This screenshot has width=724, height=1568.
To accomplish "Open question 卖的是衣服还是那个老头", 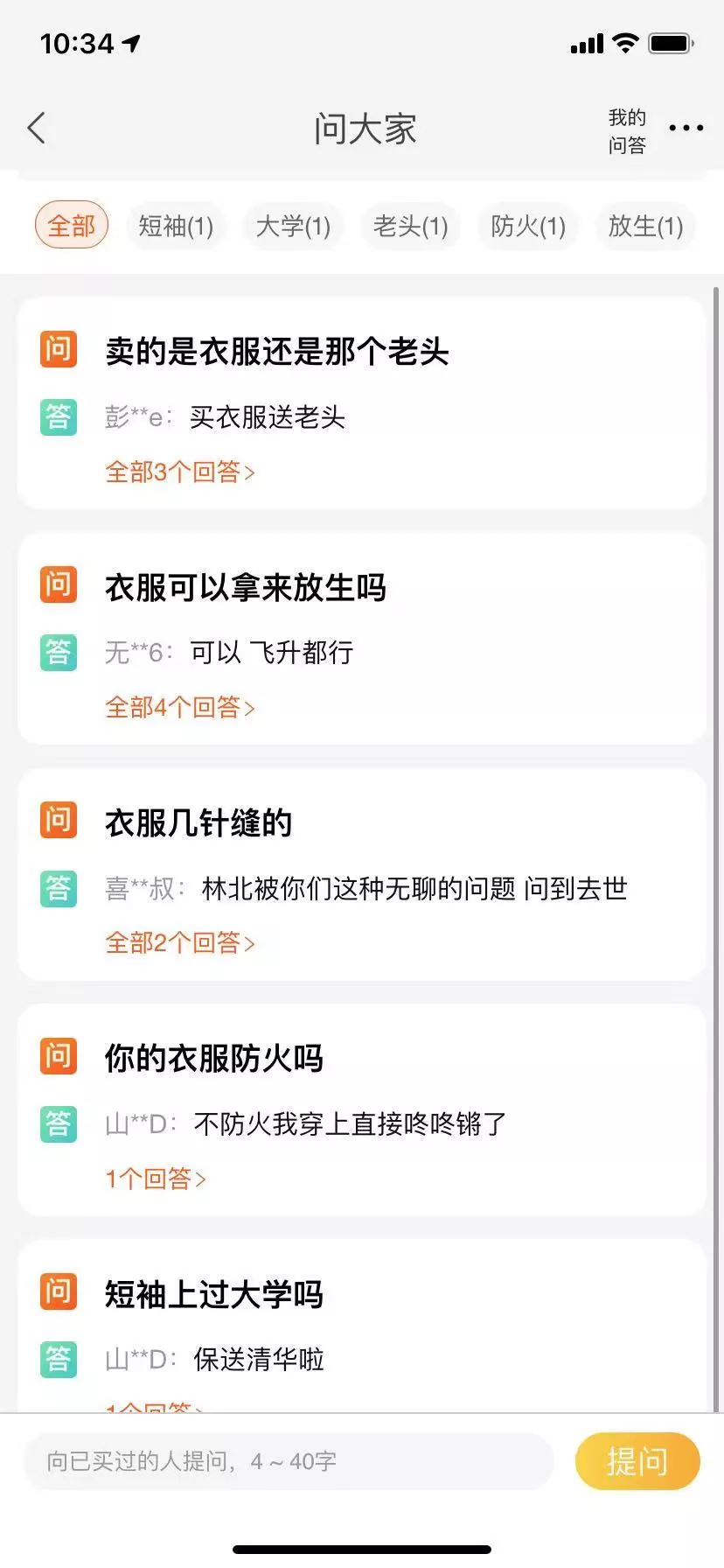I will coord(276,352).
